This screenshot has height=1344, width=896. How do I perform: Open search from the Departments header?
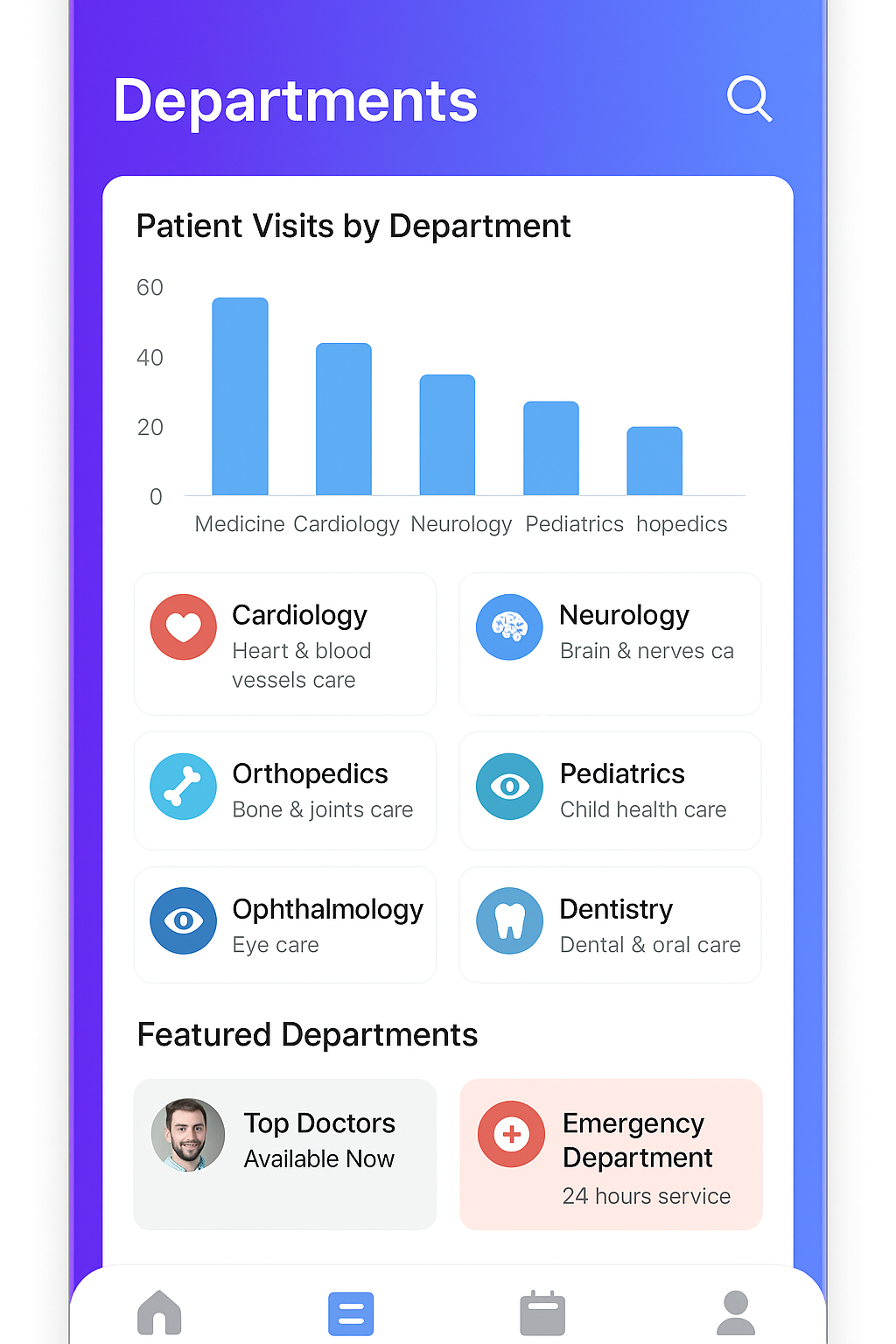click(x=749, y=99)
